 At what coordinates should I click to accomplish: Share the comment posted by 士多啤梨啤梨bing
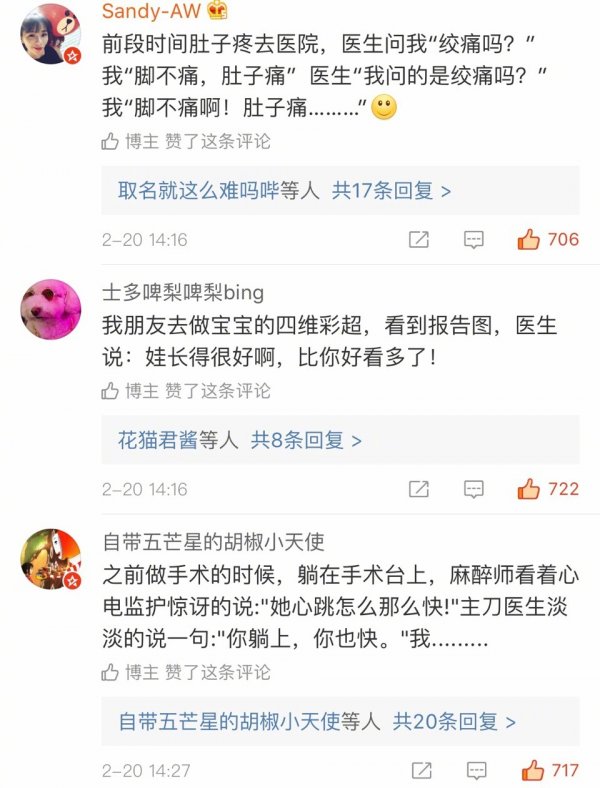click(x=420, y=489)
